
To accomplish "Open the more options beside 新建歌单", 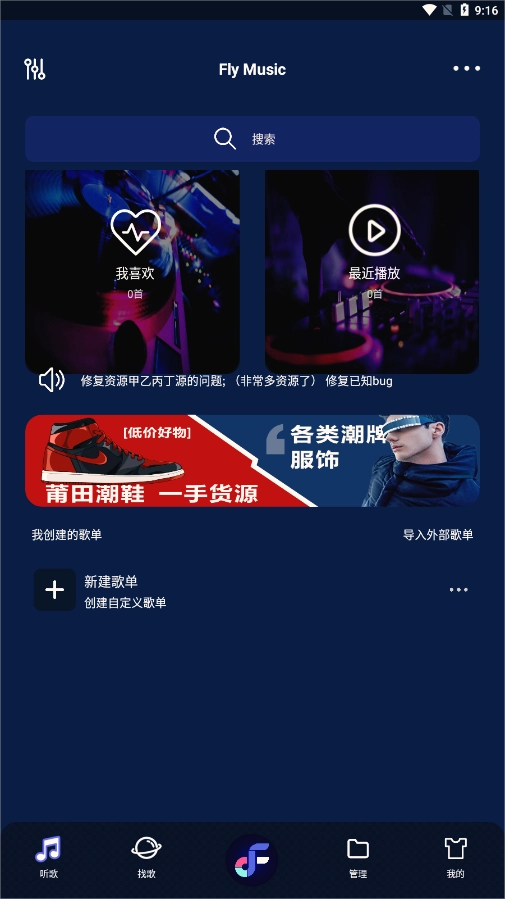I will tap(459, 590).
